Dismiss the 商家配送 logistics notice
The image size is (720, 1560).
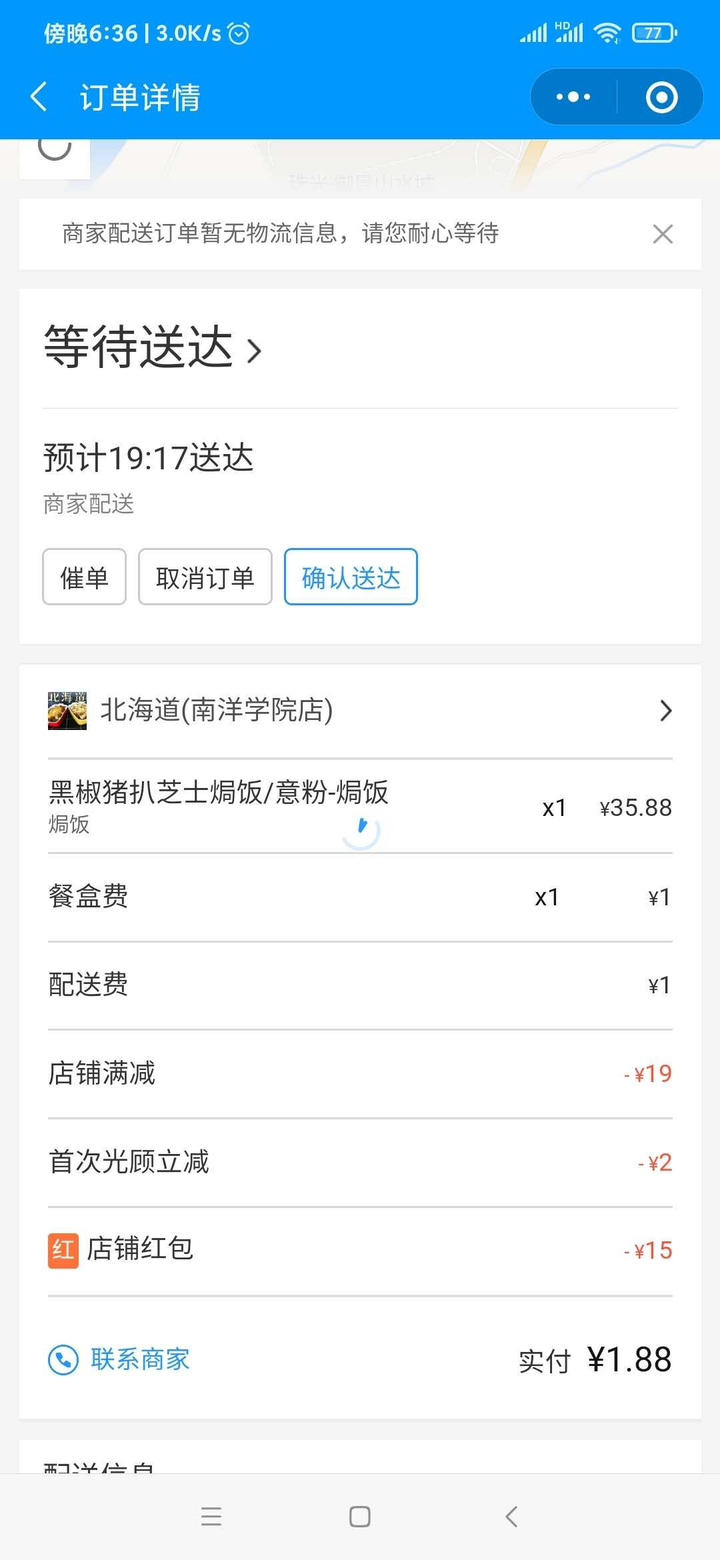(x=662, y=234)
